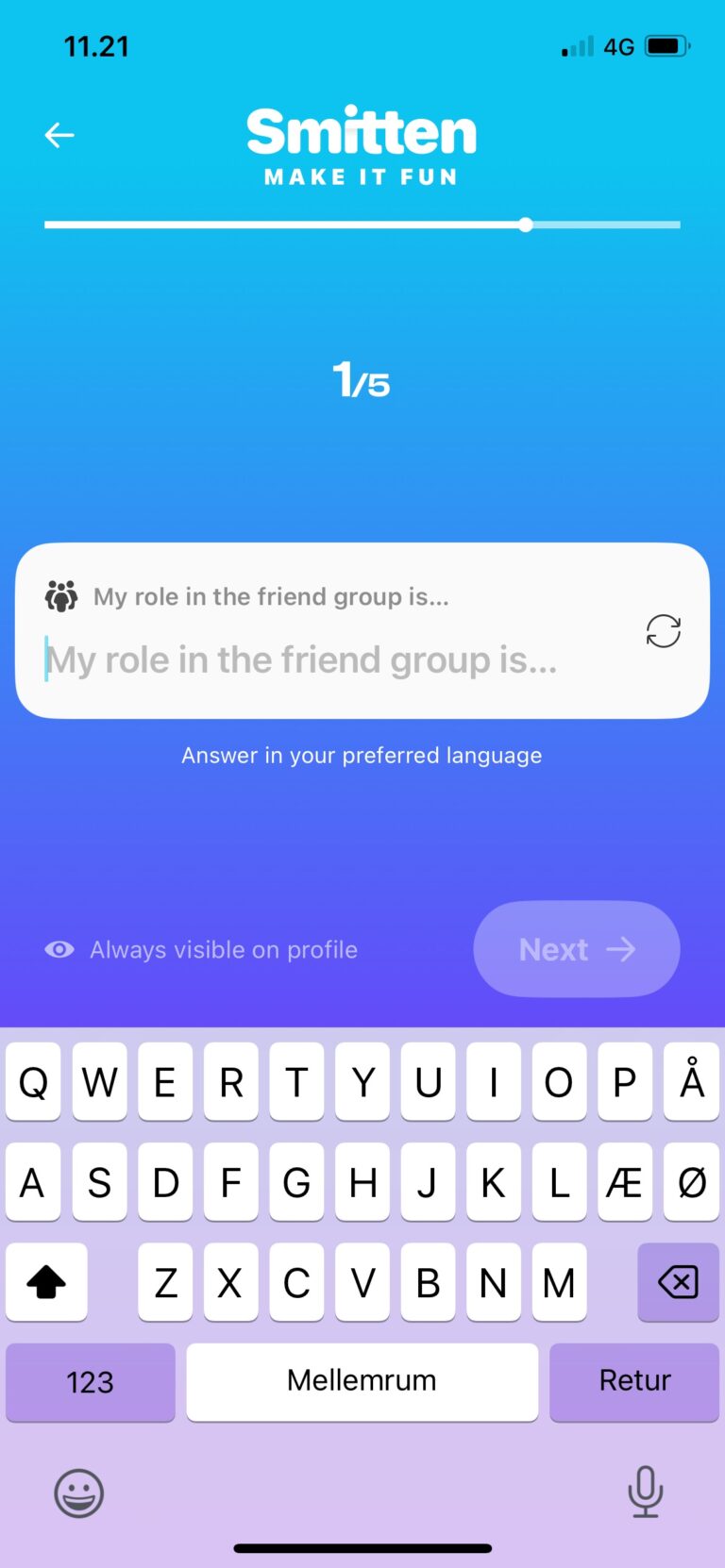Shuffle to a different prompt question
The height and width of the screenshot is (1568, 725).
coord(663,631)
